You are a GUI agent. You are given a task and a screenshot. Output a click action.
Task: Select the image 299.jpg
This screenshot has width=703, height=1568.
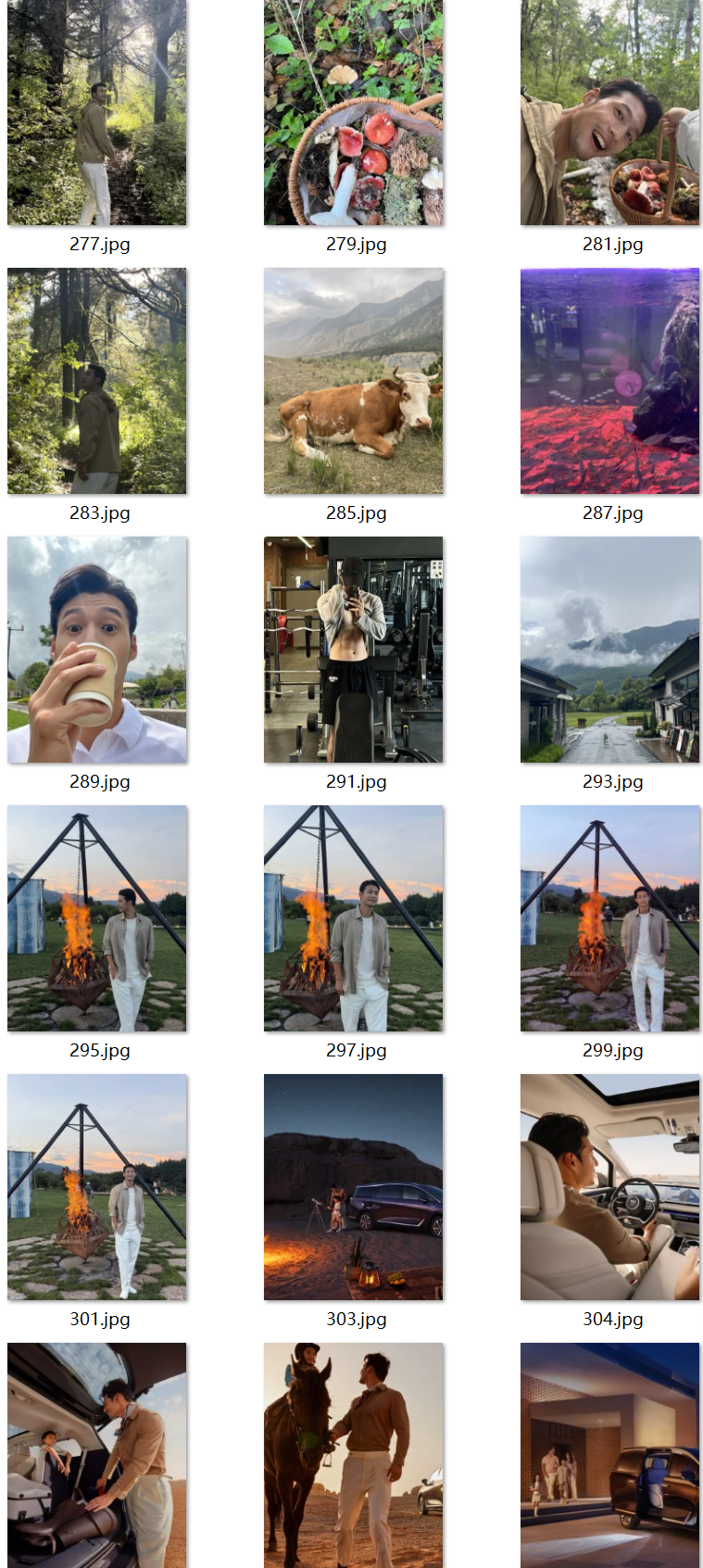(x=609, y=918)
